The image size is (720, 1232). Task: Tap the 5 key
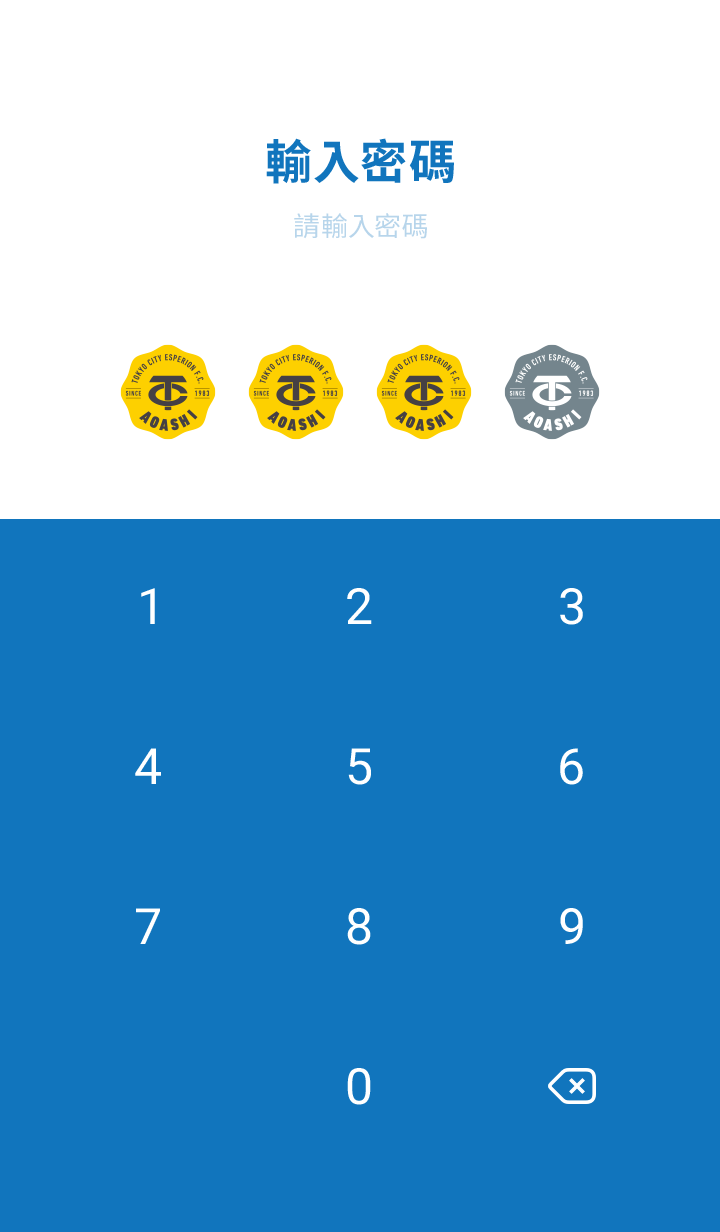360,767
